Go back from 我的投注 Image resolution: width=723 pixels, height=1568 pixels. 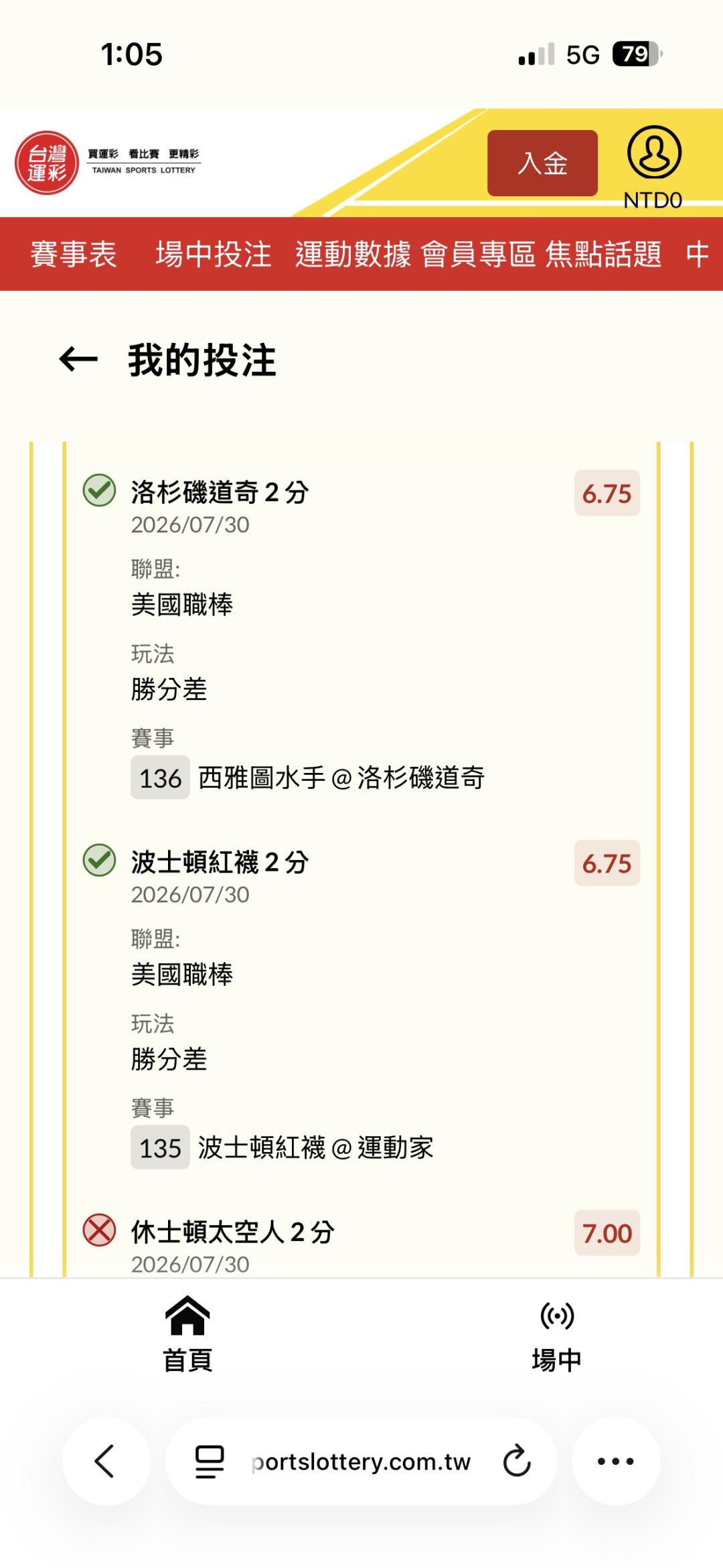point(78,360)
